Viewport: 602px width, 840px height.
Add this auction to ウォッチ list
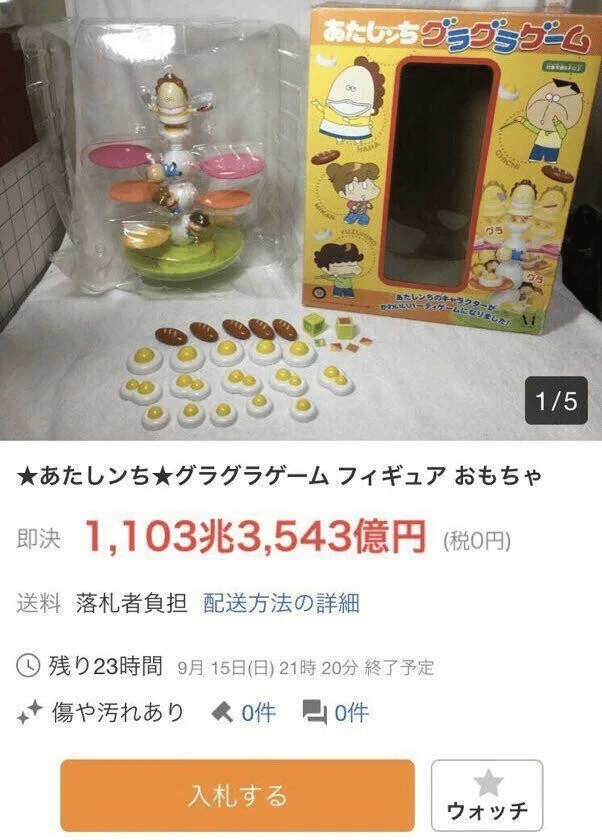click(x=487, y=796)
